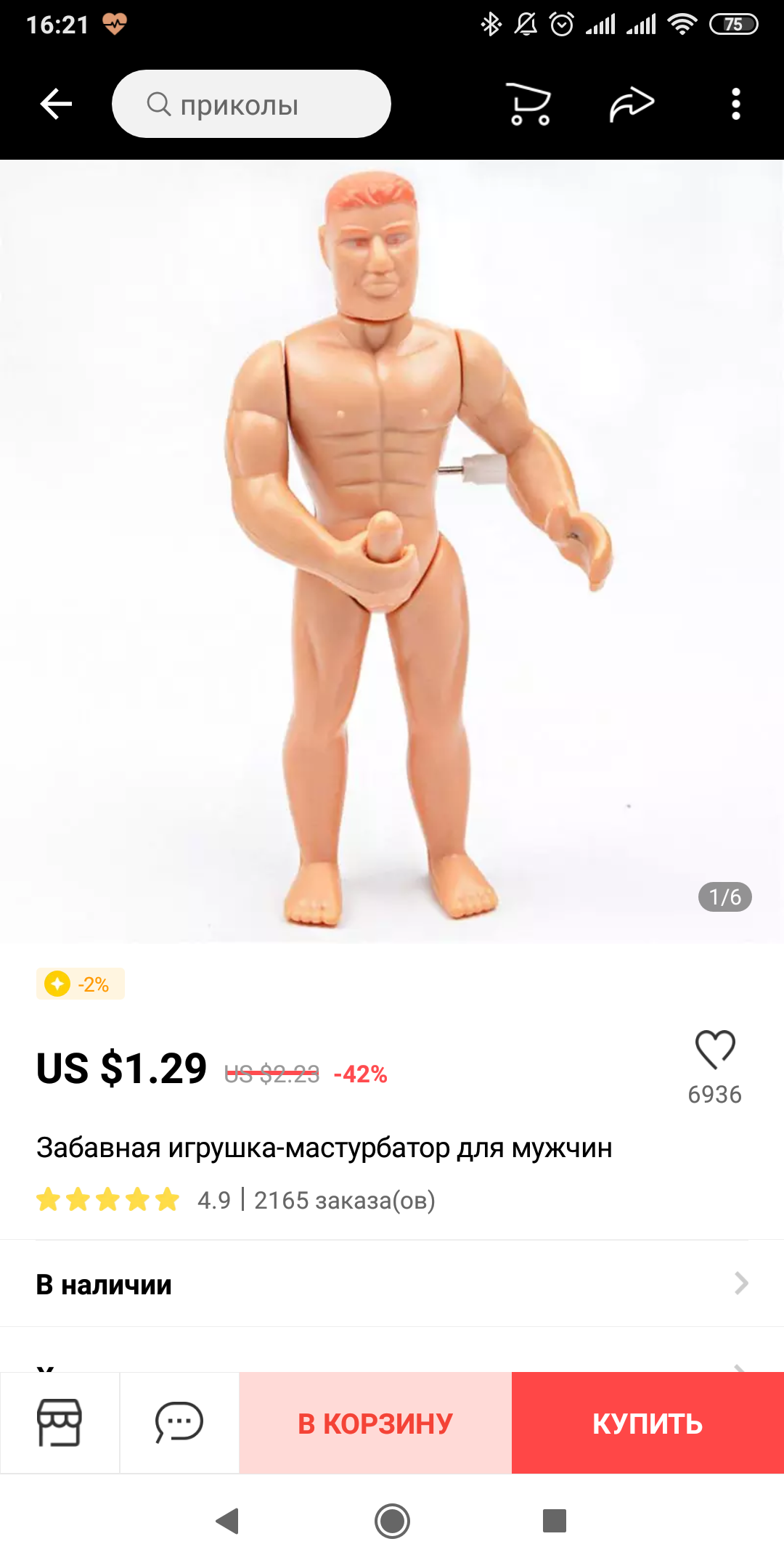The height and width of the screenshot is (1568, 784).
Task: Add the item to wishlist heart
Action: coord(715,1050)
